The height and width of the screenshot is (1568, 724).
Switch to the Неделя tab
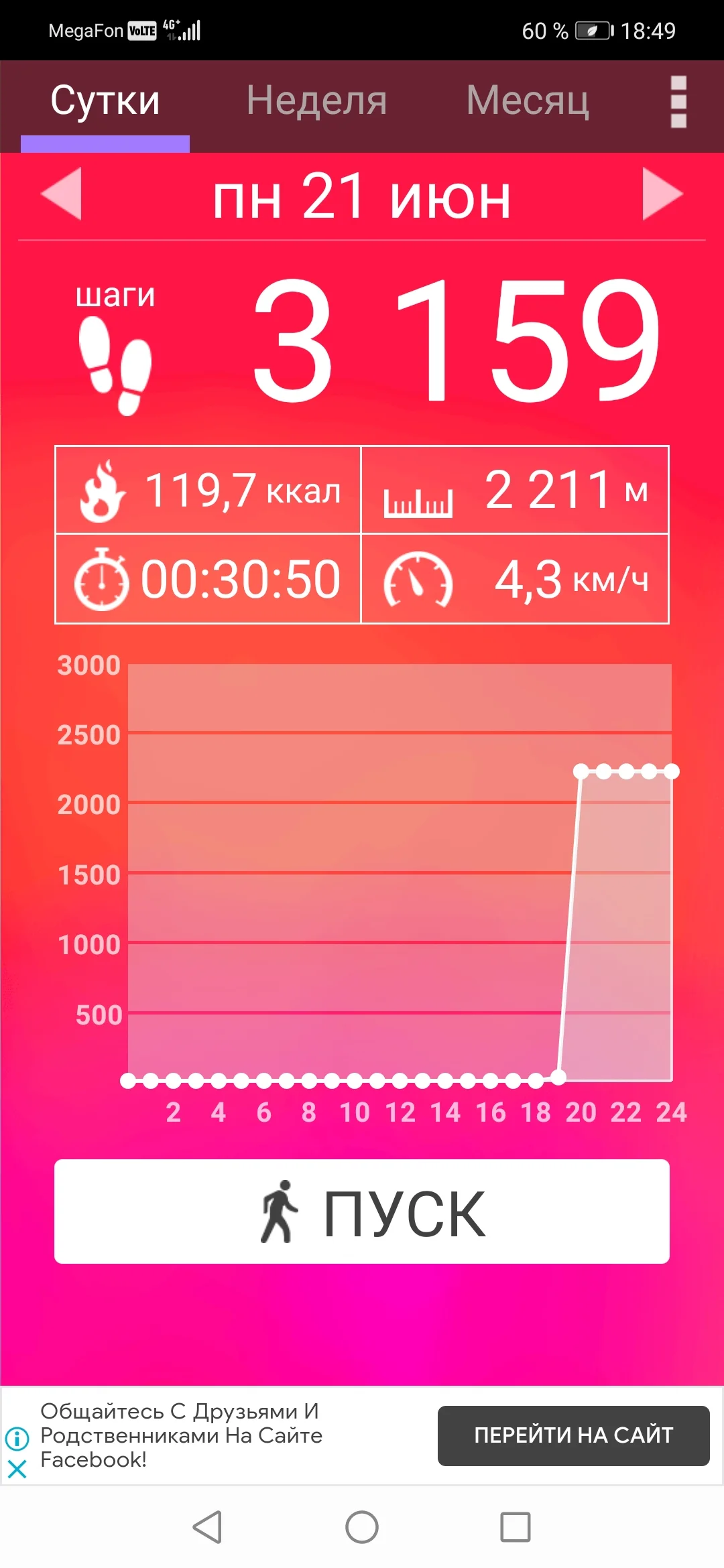pos(316,101)
